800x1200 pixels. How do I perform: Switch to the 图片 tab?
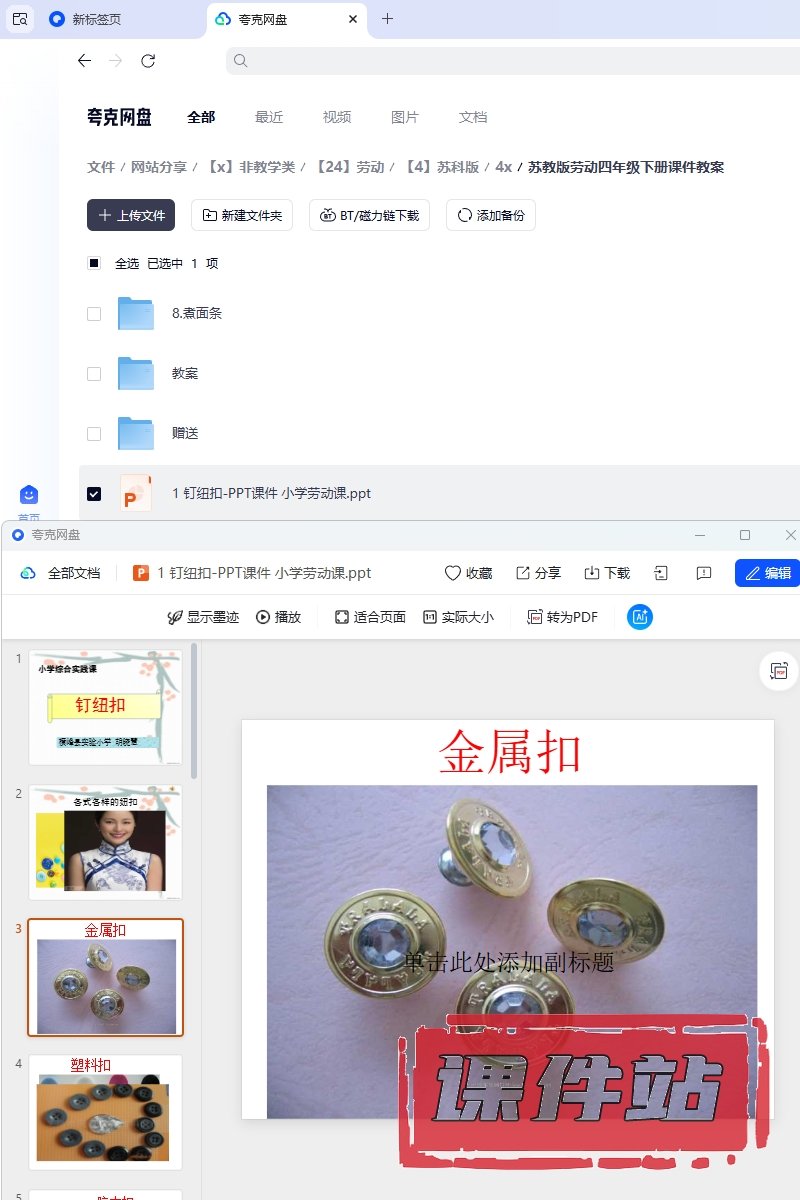405,117
